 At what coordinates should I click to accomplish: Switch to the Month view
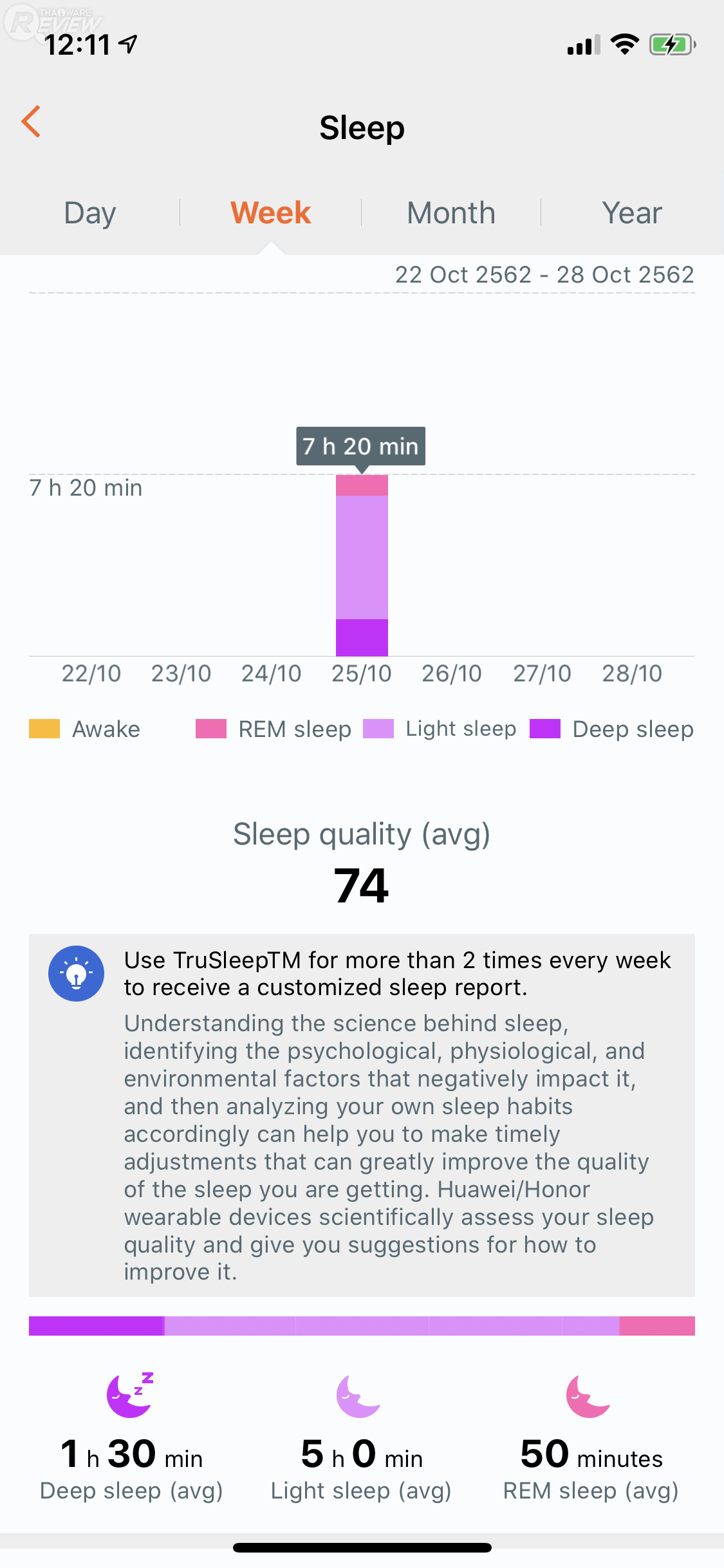451,213
